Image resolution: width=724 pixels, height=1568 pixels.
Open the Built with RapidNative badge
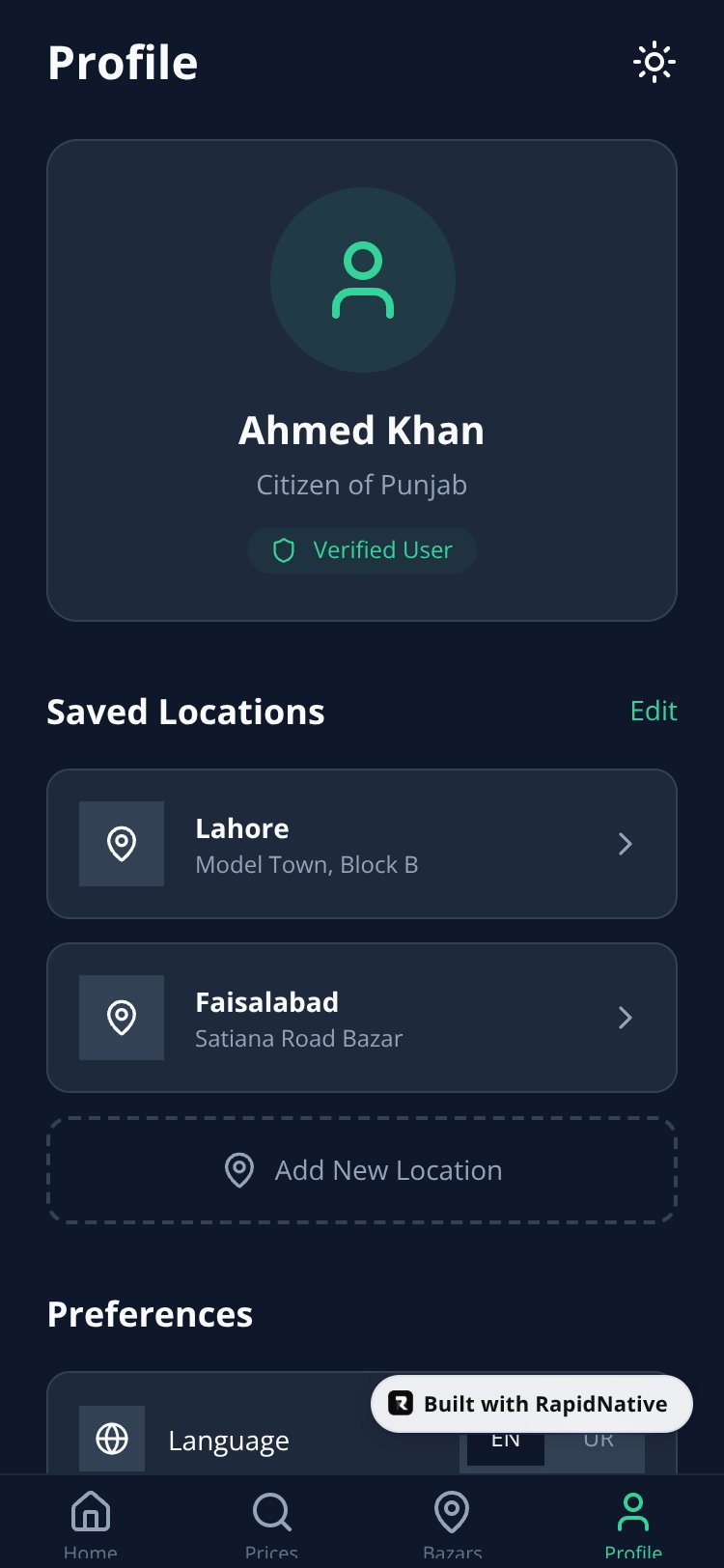pos(532,1404)
